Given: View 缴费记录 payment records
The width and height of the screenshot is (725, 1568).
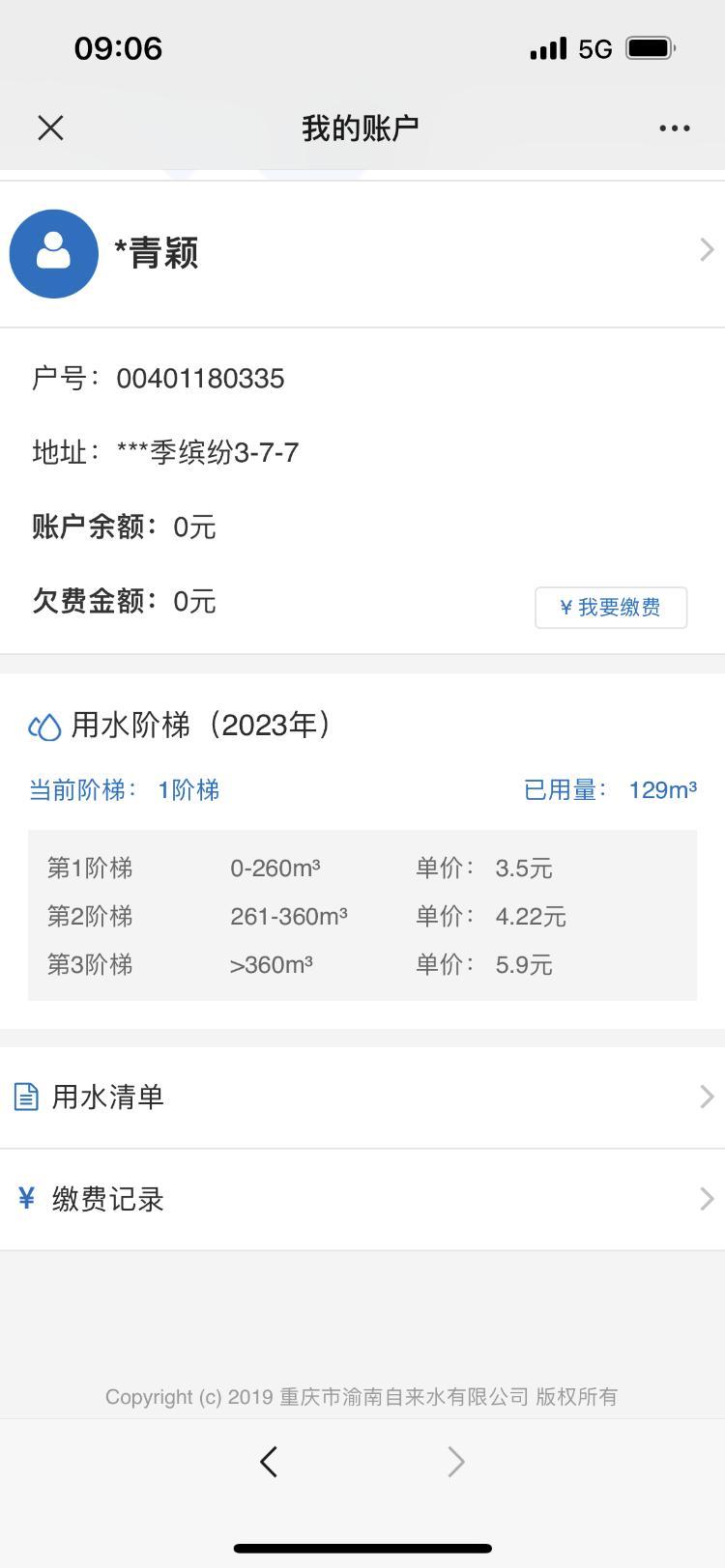Looking at the screenshot, I should [362, 1200].
